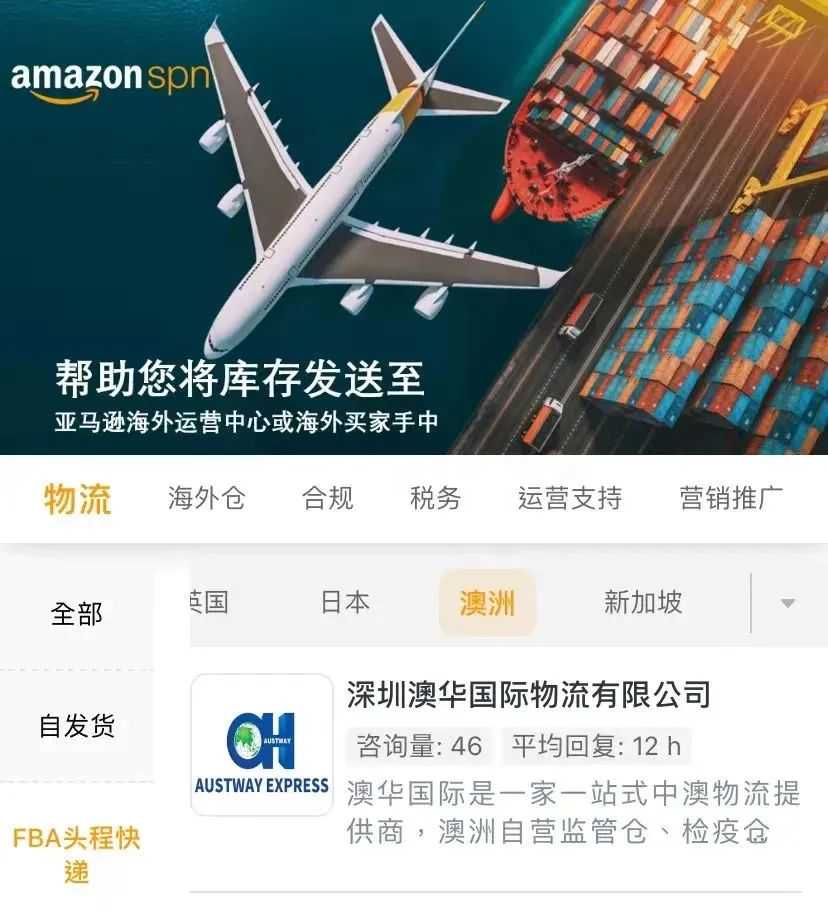Filter by 新加坡 region

(x=643, y=602)
